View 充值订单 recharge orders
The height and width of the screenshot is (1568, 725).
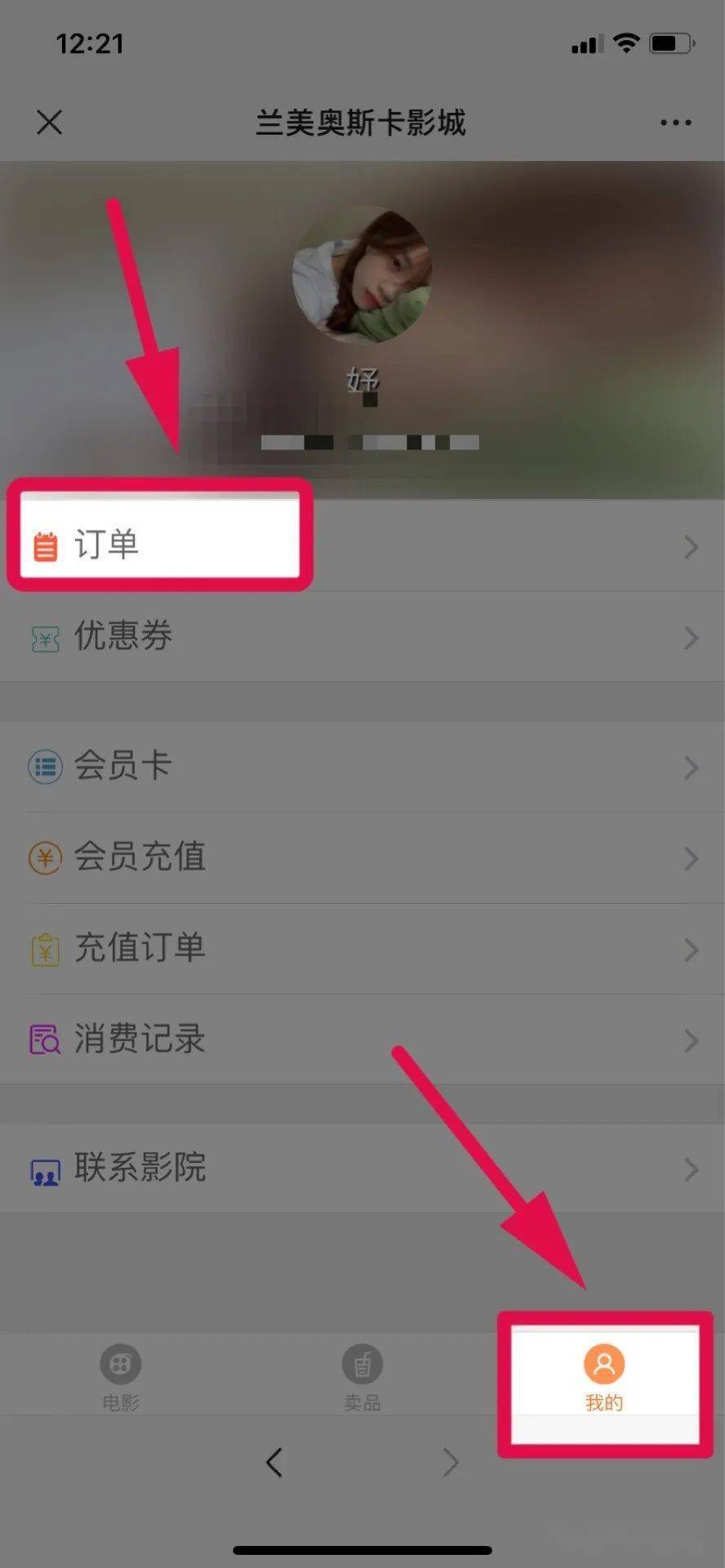pyautogui.click(x=362, y=949)
